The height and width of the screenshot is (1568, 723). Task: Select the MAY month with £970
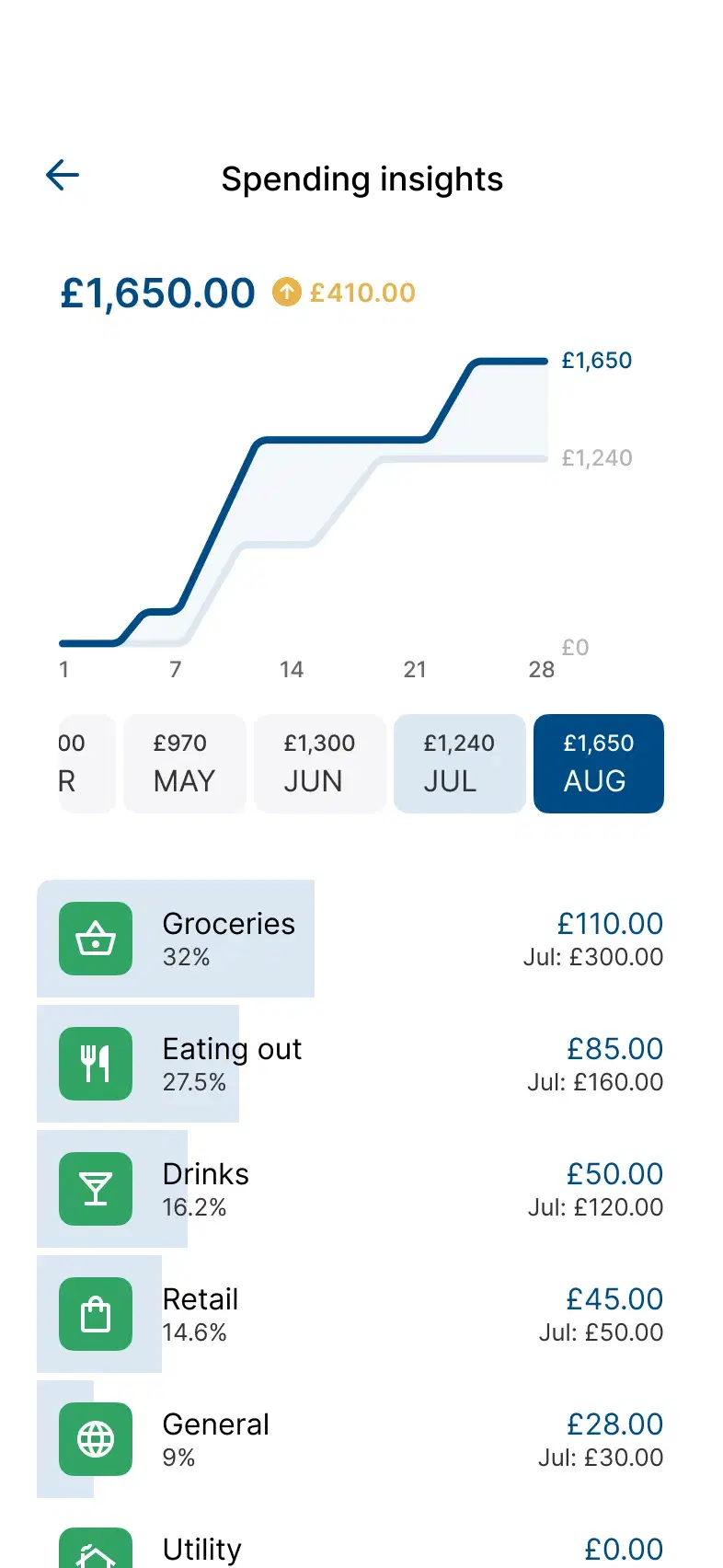coord(184,764)
